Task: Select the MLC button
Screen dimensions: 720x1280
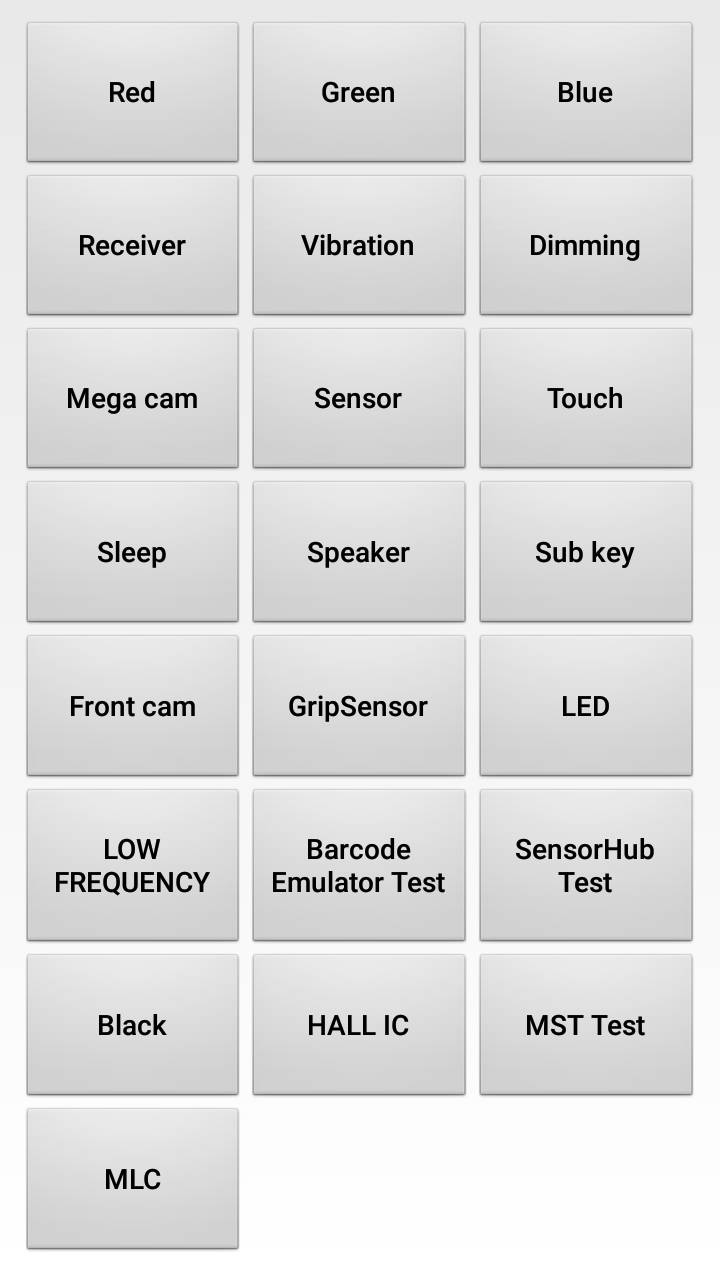Action: 132,1179
